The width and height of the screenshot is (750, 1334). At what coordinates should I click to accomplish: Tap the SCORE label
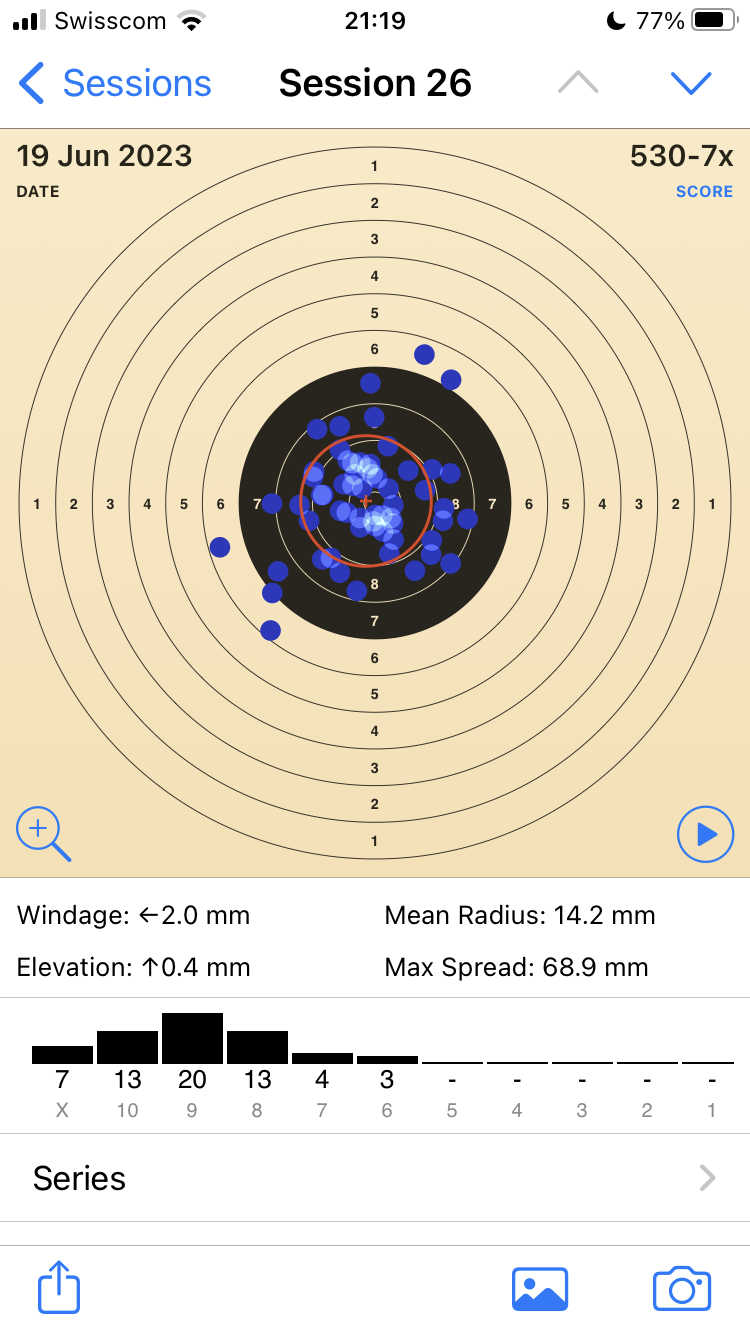[704, 191]
